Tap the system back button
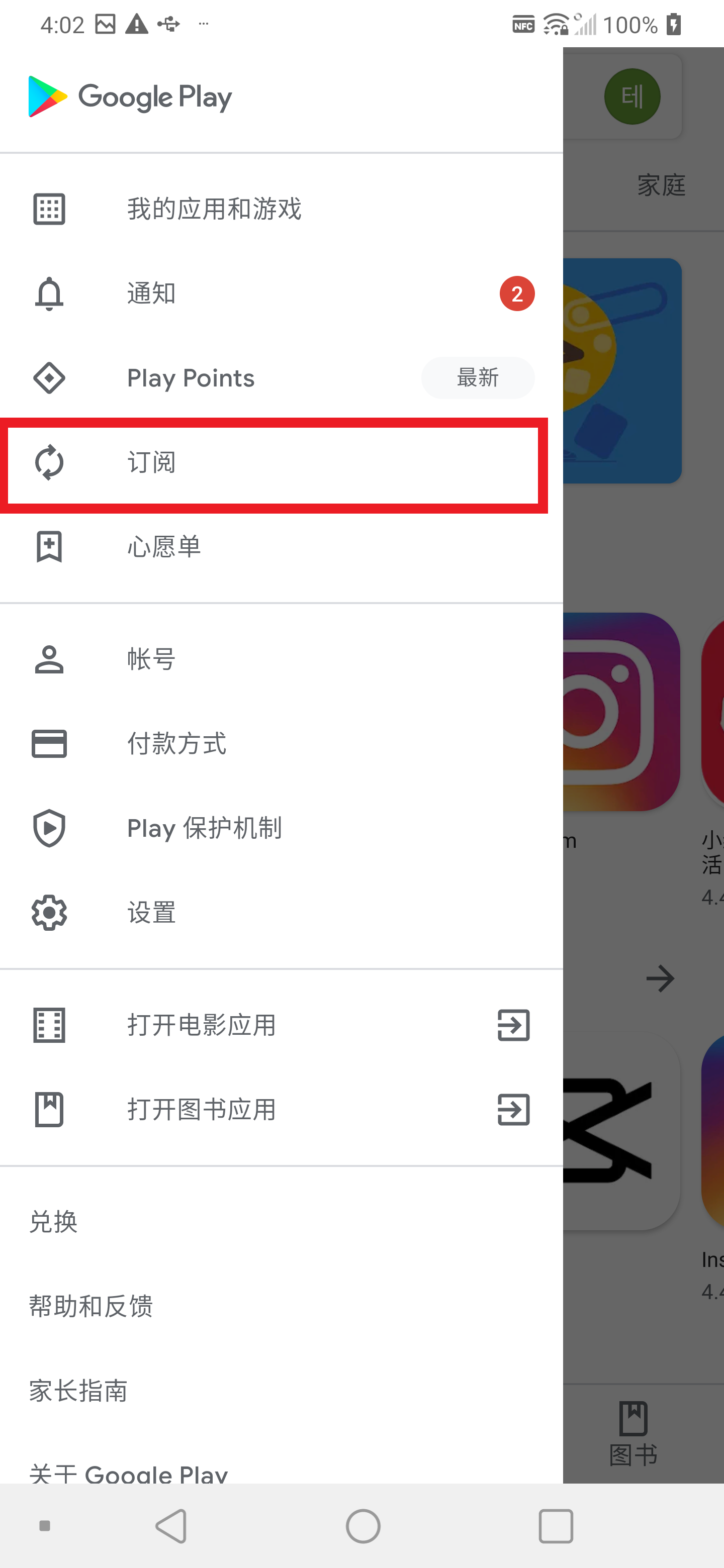This screenshot has height=1568, width=724. [171, 1526]
